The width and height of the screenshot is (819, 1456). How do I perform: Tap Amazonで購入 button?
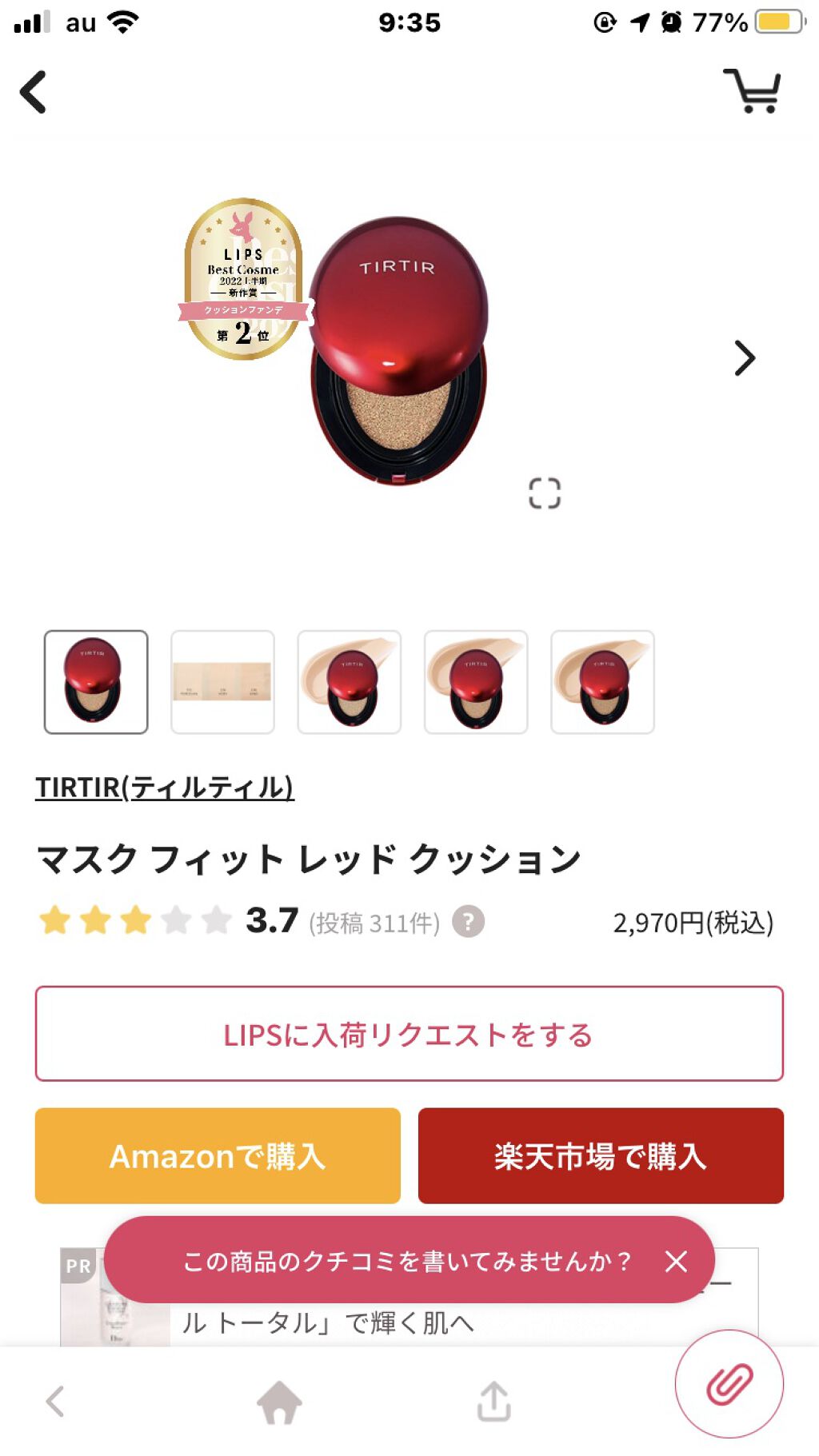[218, 1156]
